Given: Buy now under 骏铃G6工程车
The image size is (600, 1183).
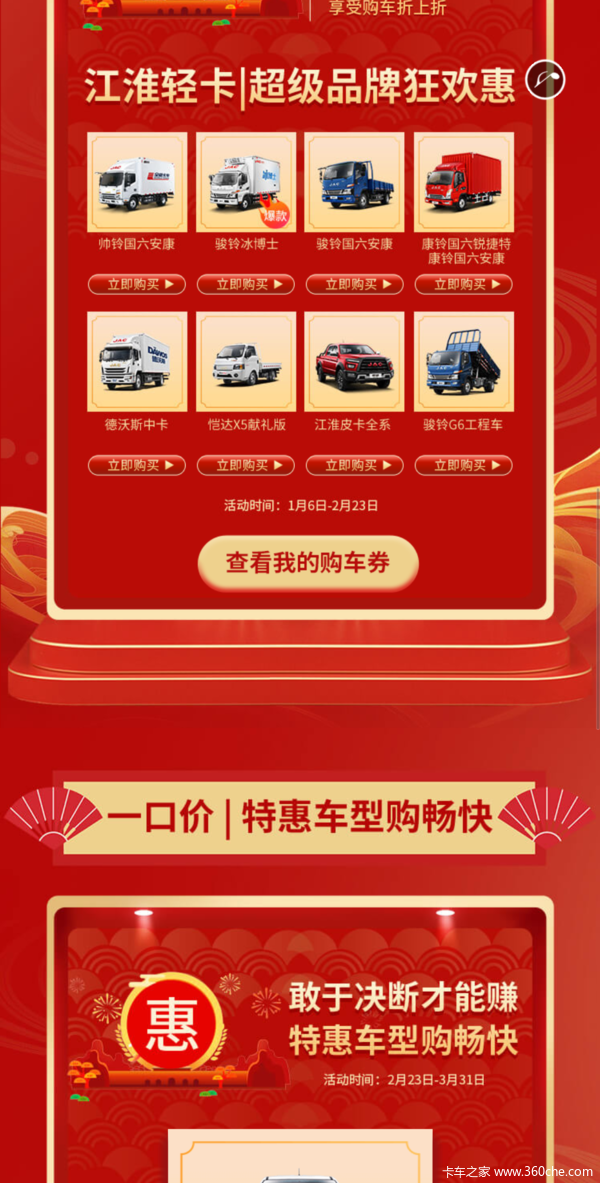Looking at the screenshot, I should pos(463,465).
